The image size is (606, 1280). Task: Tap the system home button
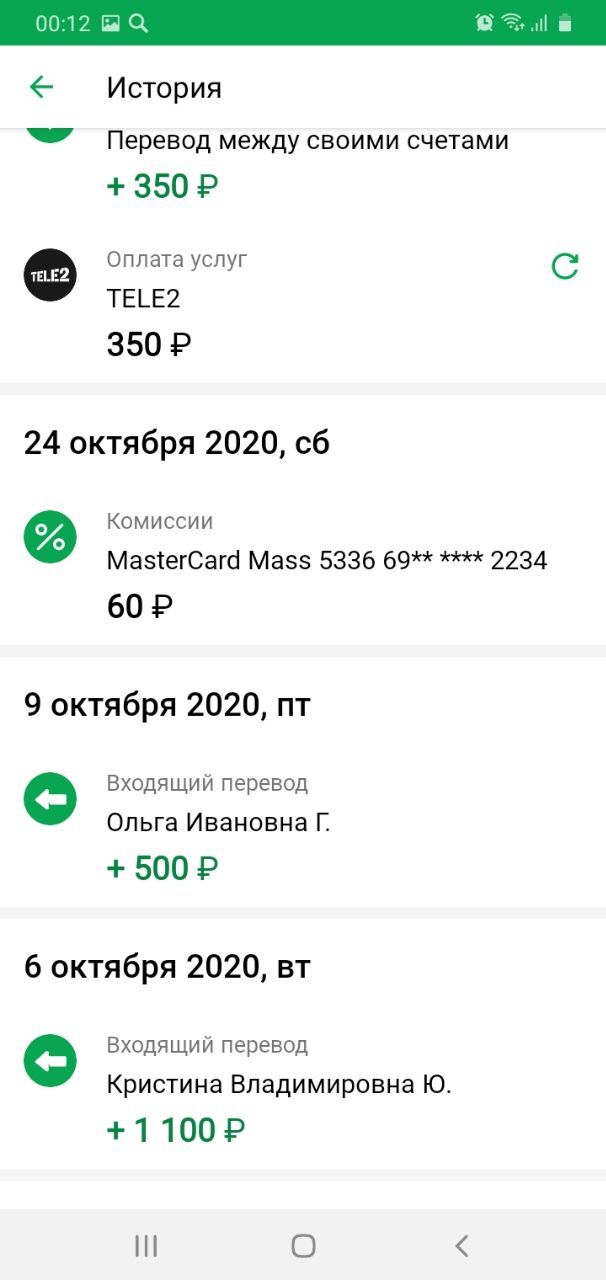click(303, 1245)
